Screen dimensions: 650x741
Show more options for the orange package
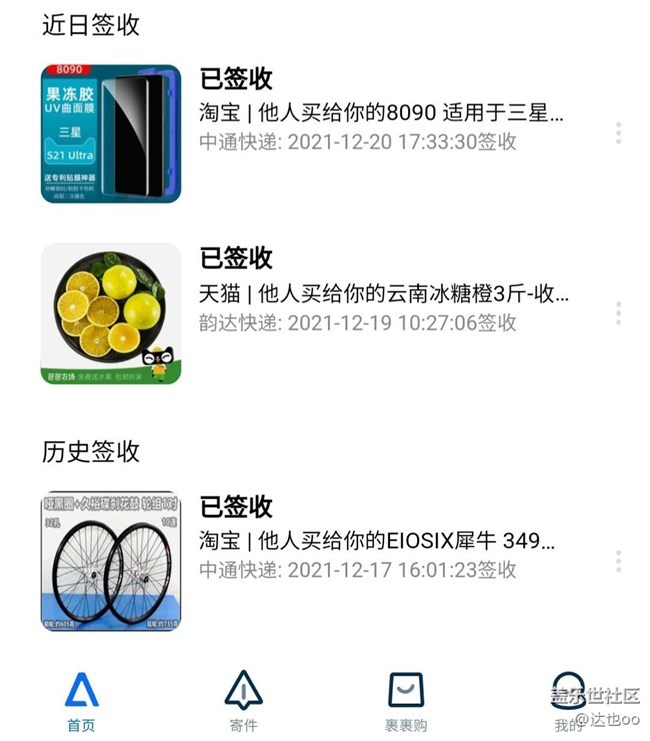click(619, 313)
